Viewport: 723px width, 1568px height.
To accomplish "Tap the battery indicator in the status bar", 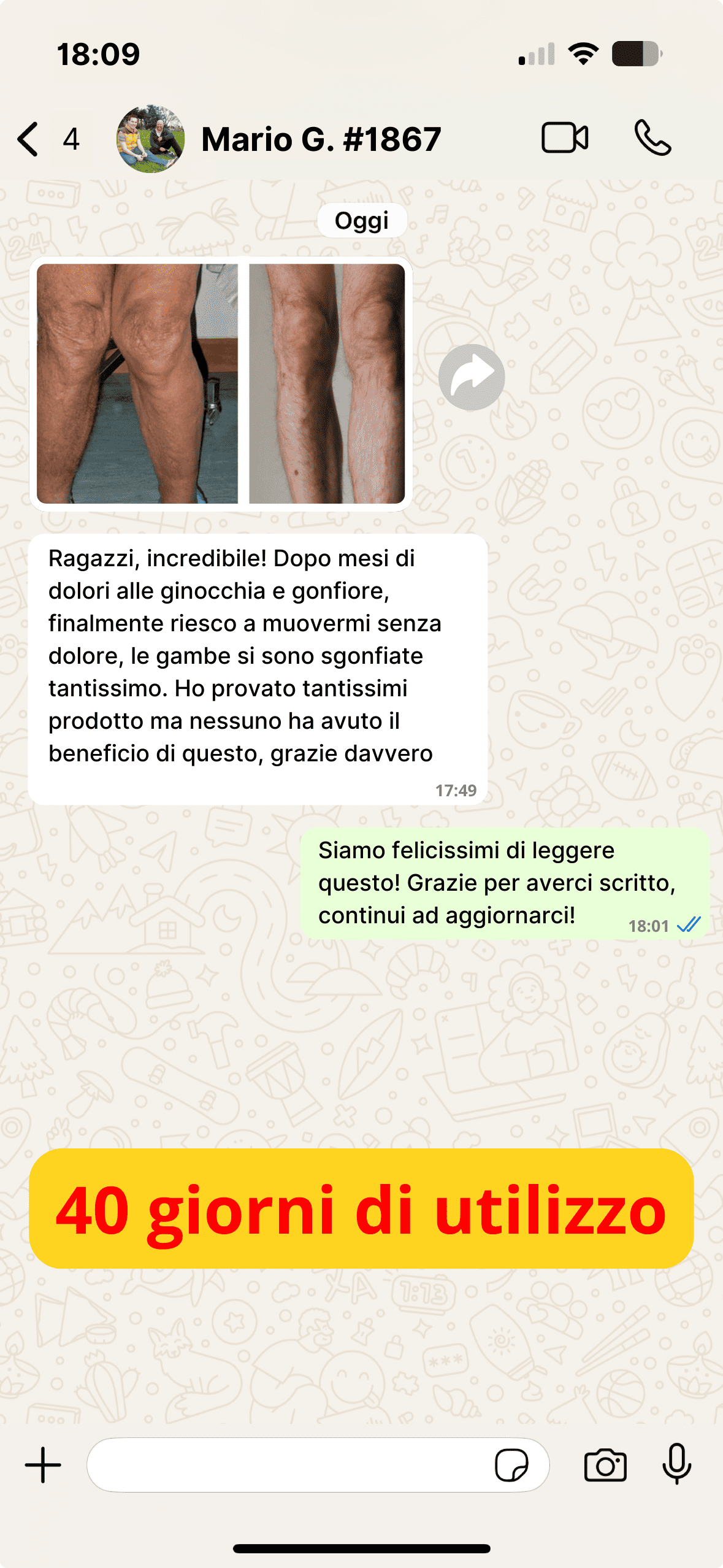I will point(634,53).
